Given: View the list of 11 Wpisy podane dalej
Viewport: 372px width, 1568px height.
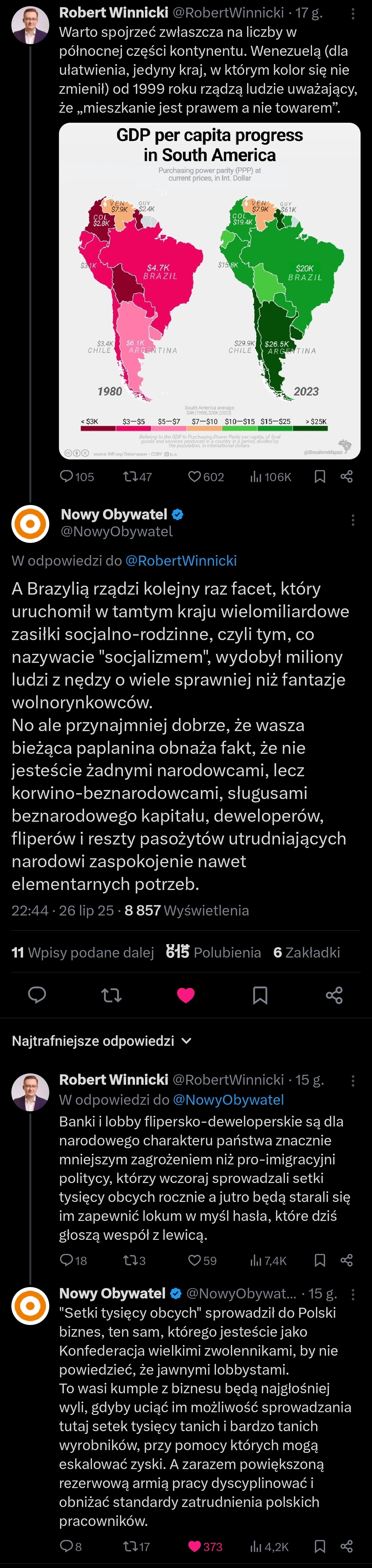Looking at the screenshot, I should (83, 952).
